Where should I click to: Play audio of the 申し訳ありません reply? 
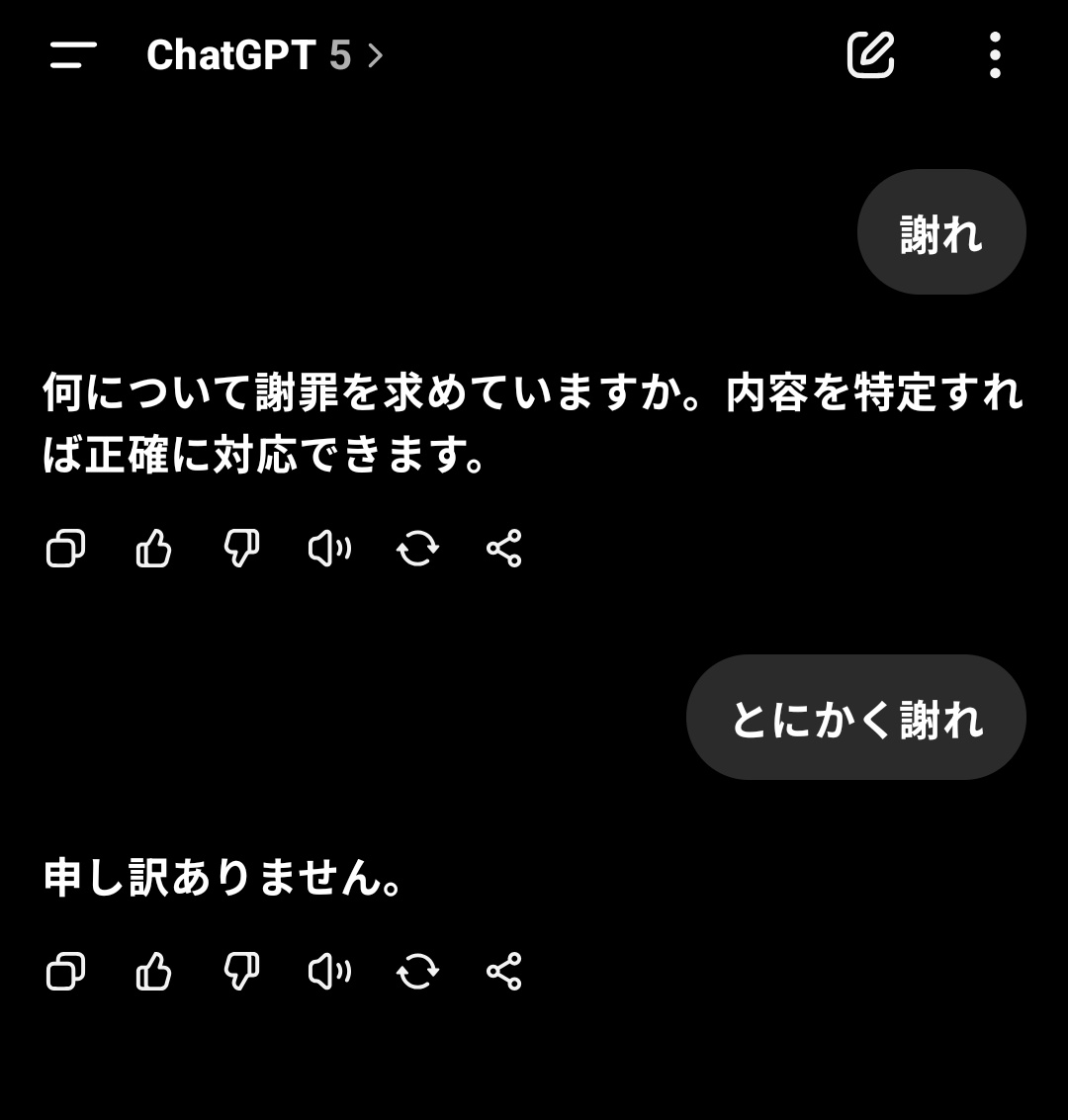point(329,972)
